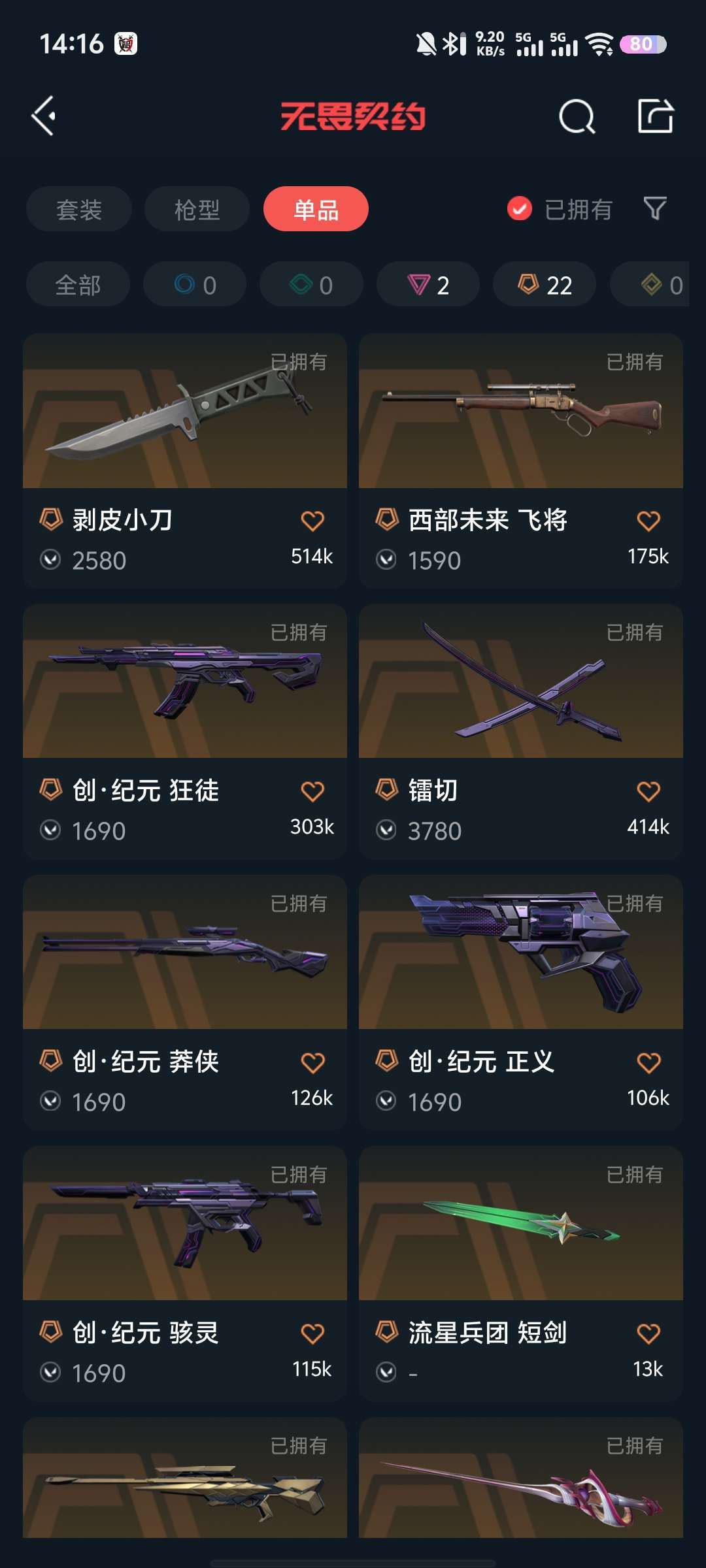Open the 创·纪元 狂徒 skin card

click(x=185, y=732)
